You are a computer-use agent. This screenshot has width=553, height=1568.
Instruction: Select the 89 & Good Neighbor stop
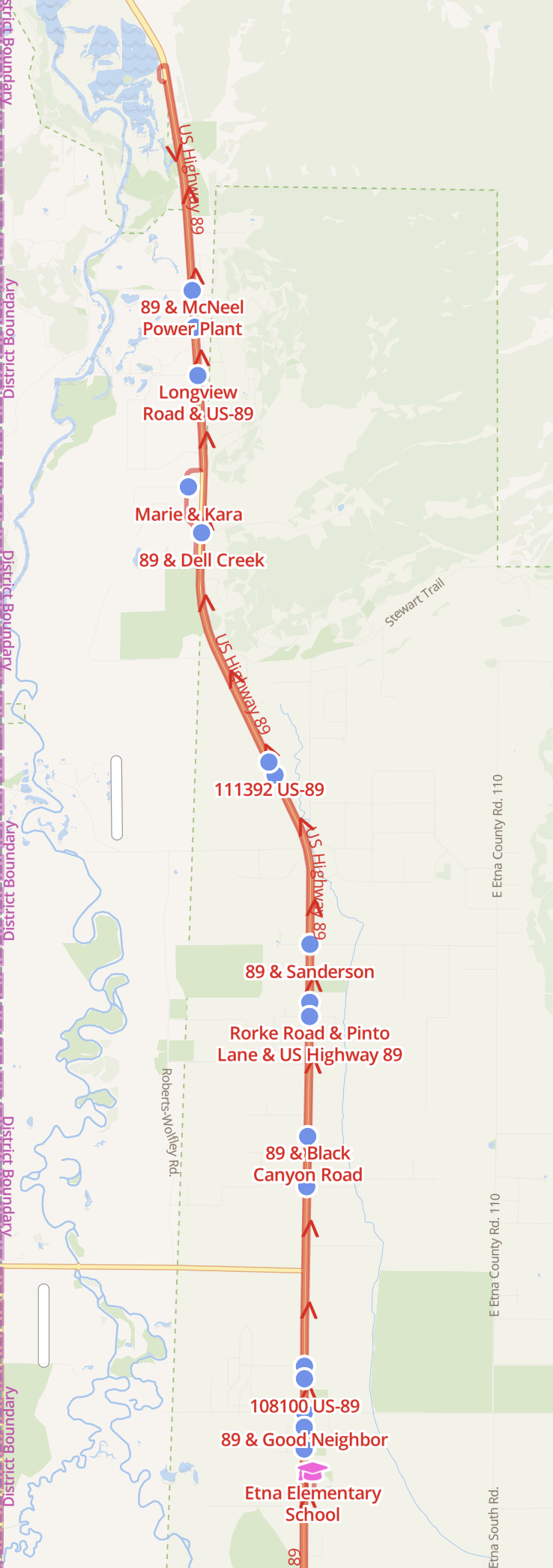pyautogui.click(x=303, y=1426)
